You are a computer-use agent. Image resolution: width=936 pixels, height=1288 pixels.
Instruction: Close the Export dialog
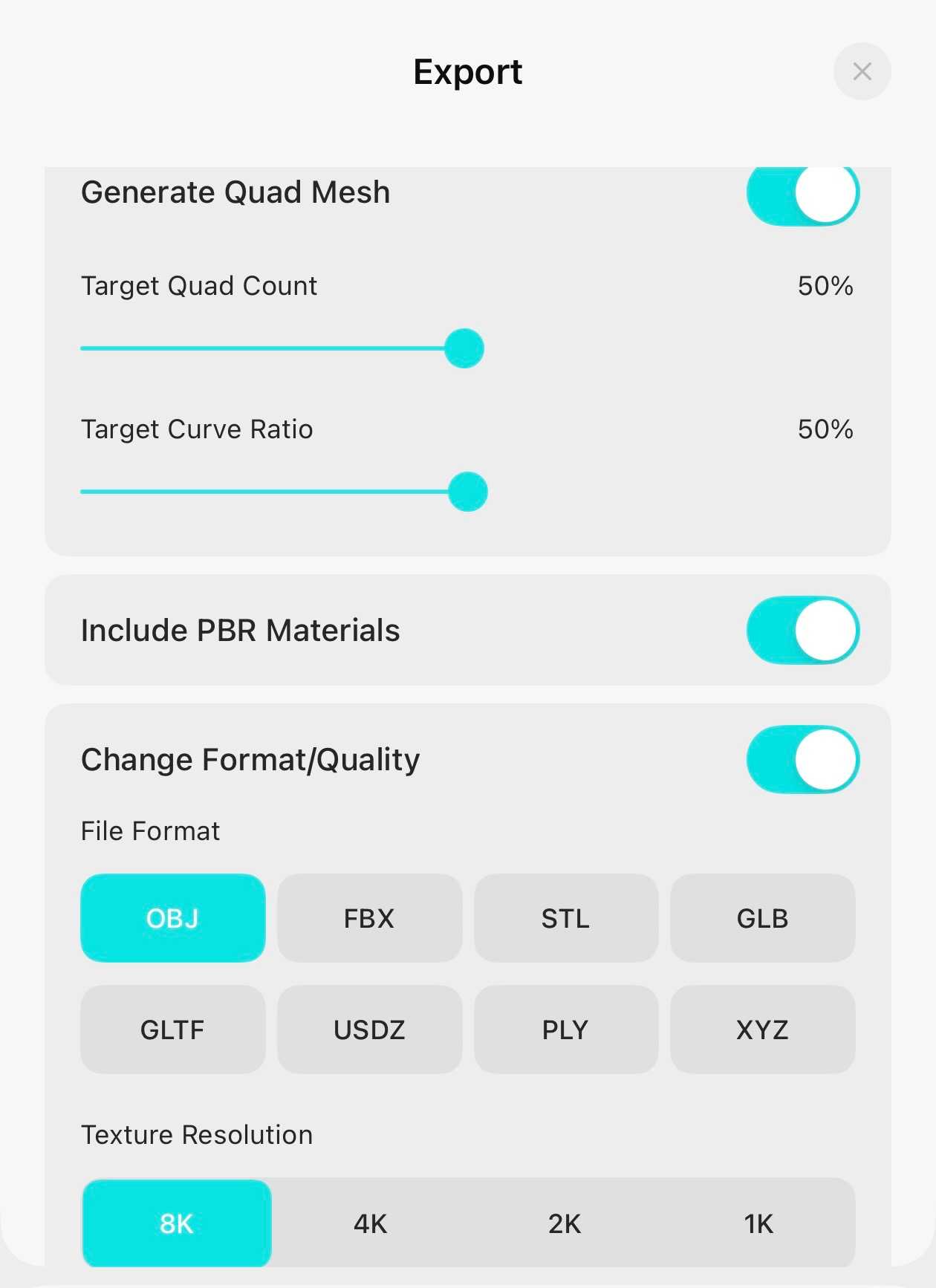tap(862, 71)
